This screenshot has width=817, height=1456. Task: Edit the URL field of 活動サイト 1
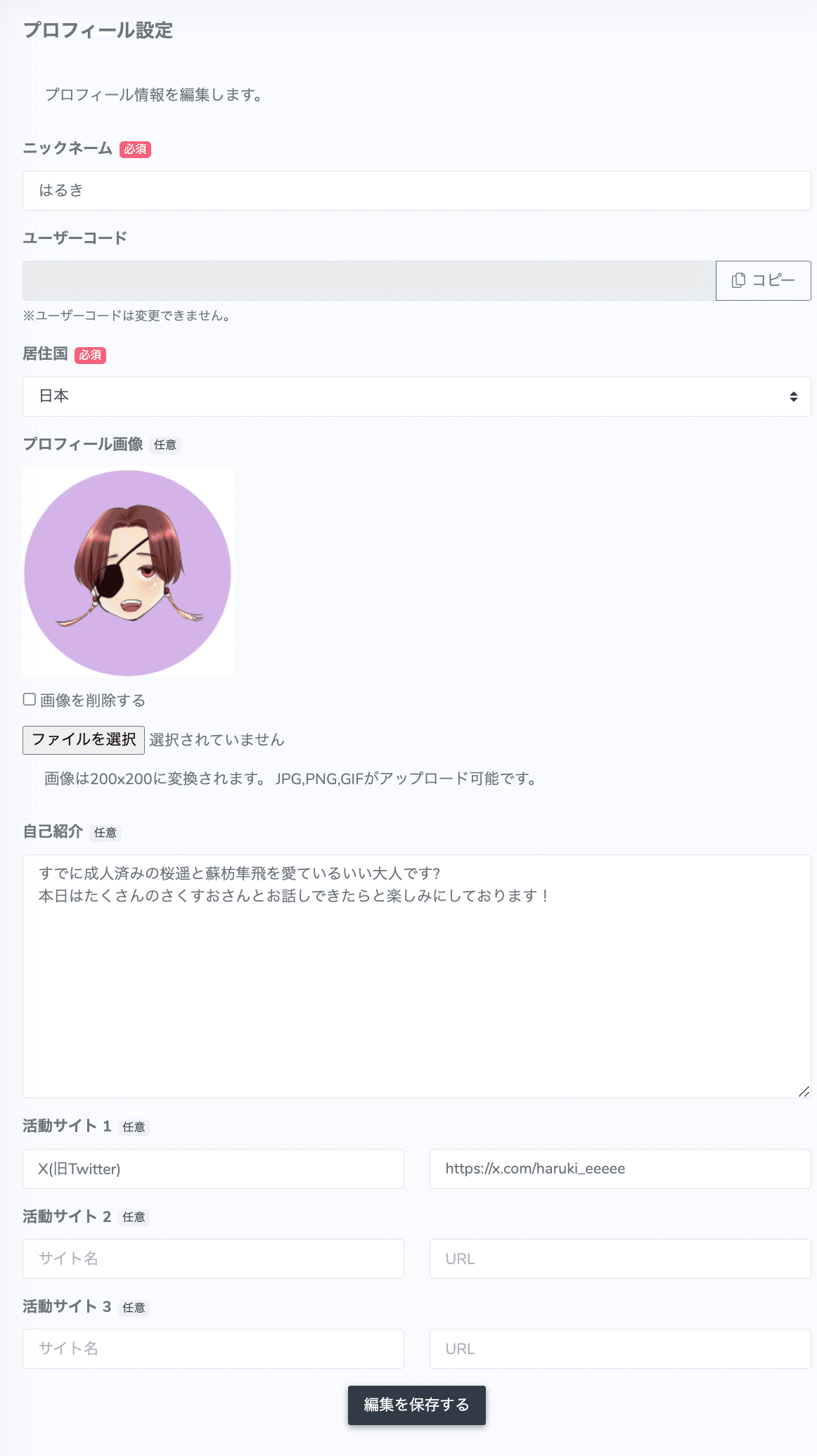tap(619, 1169)
